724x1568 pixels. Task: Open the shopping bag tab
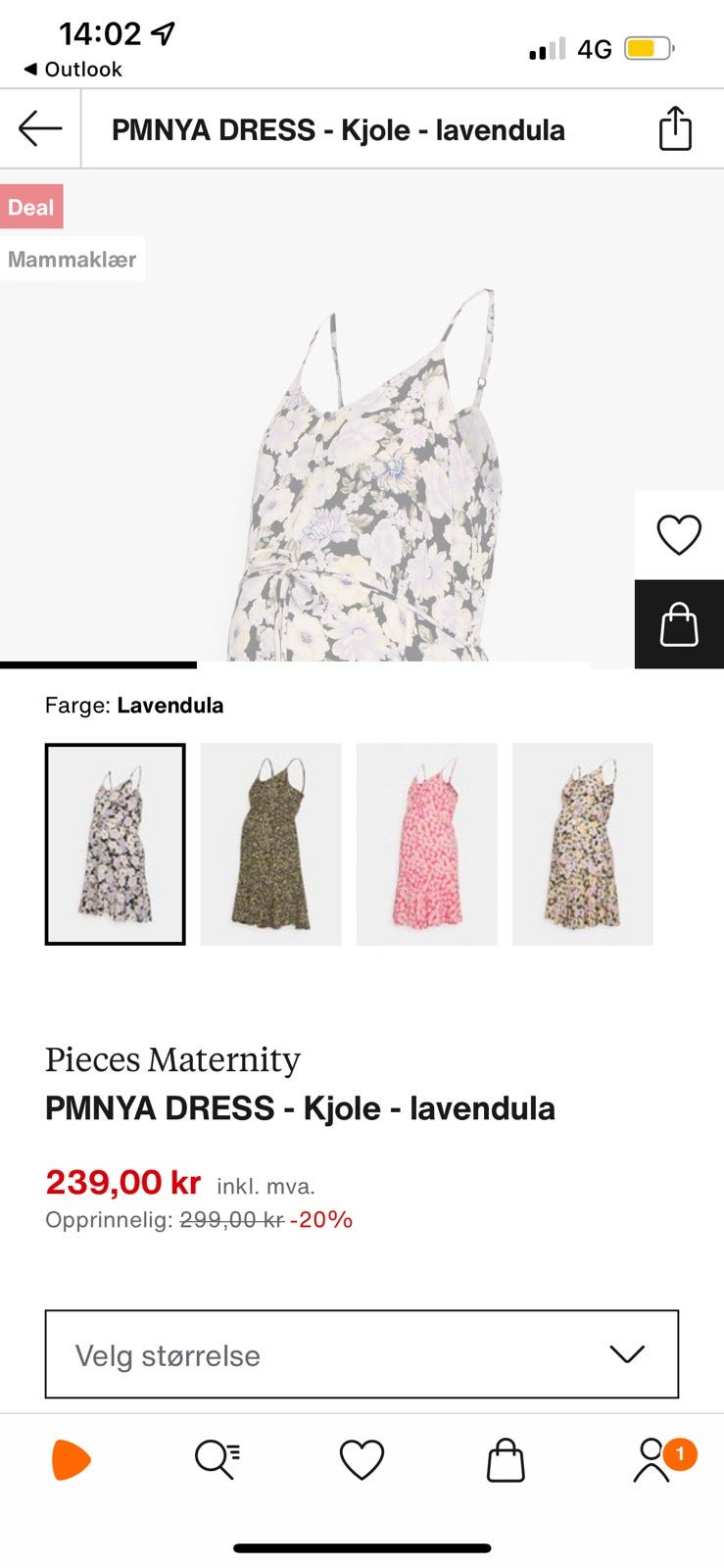click(x=506, y=1460)
